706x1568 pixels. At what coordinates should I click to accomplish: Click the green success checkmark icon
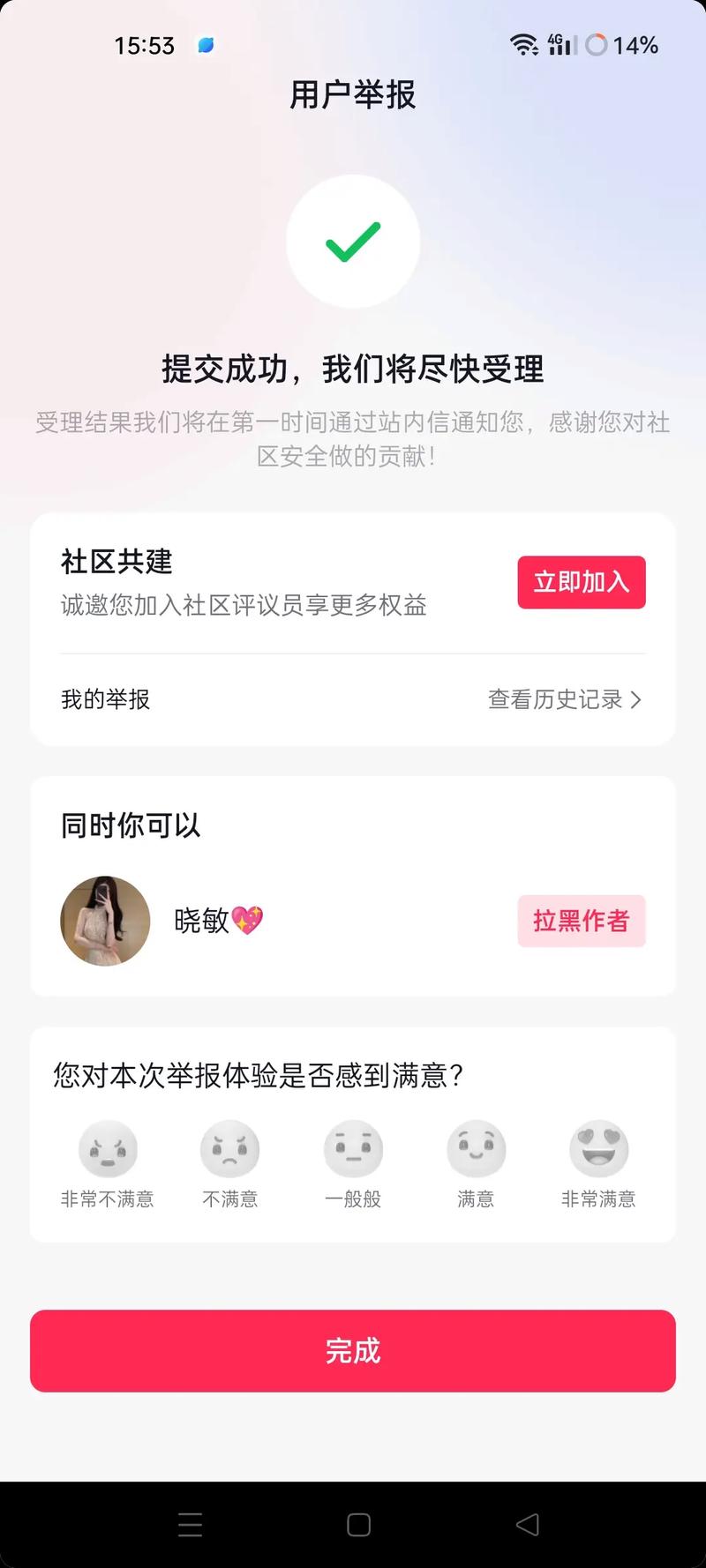click(353, 240)
